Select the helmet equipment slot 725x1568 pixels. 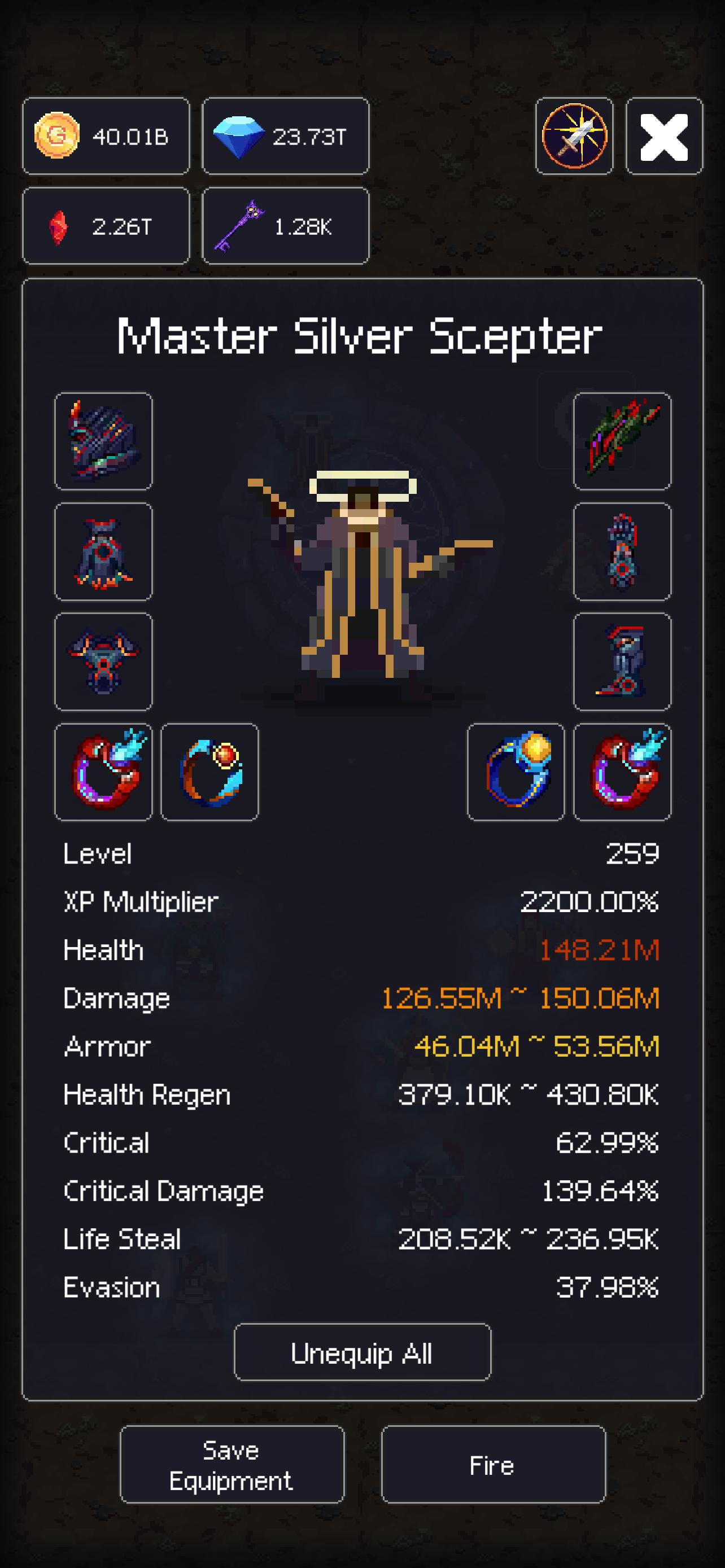pyautogui.click(x=103, y=441)
